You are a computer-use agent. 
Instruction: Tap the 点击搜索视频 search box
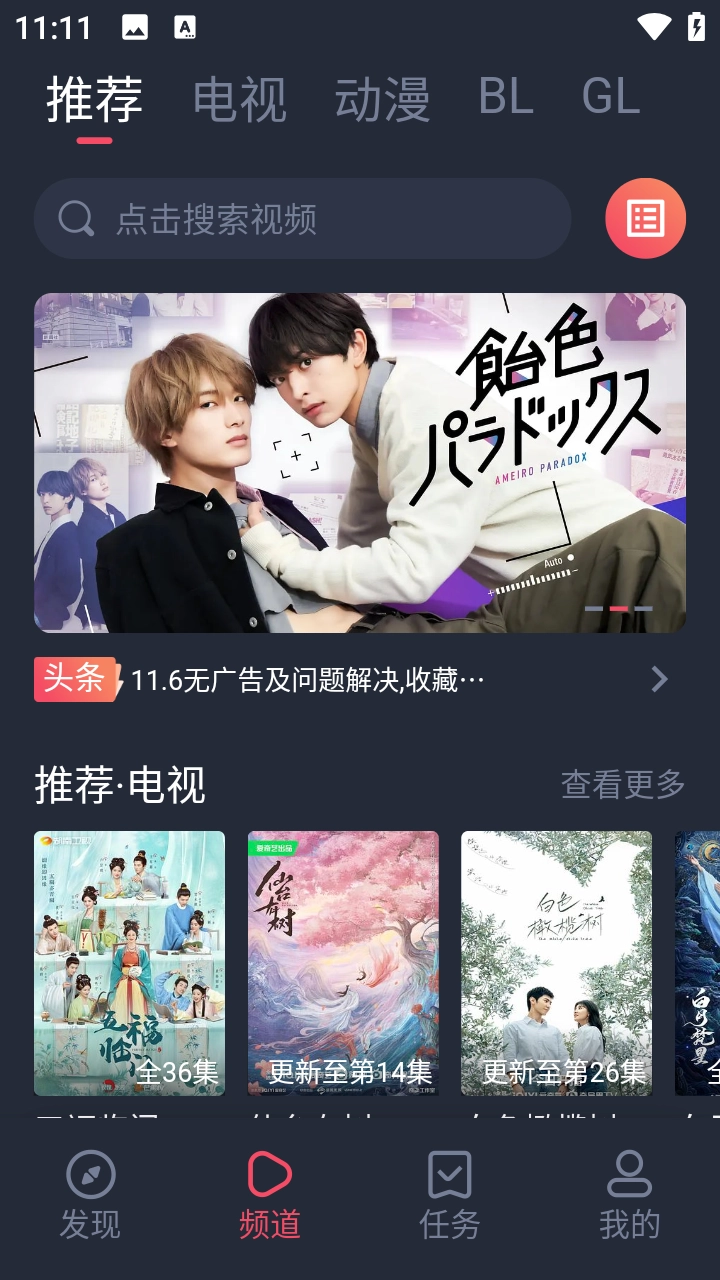tap(302, 219)
